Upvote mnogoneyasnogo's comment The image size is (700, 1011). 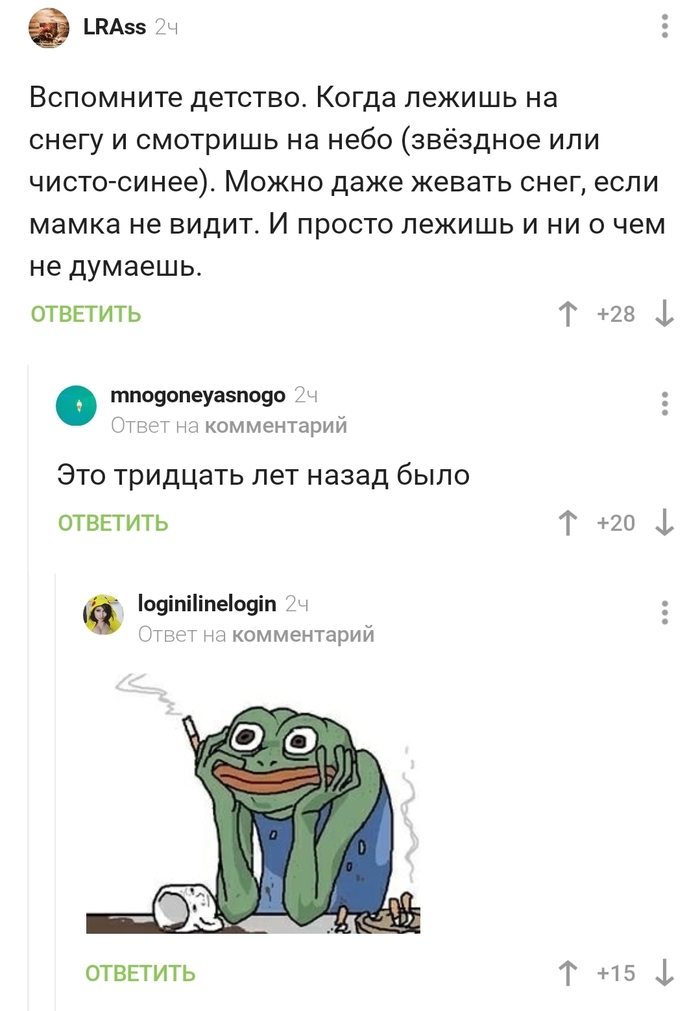pos(568,523)
